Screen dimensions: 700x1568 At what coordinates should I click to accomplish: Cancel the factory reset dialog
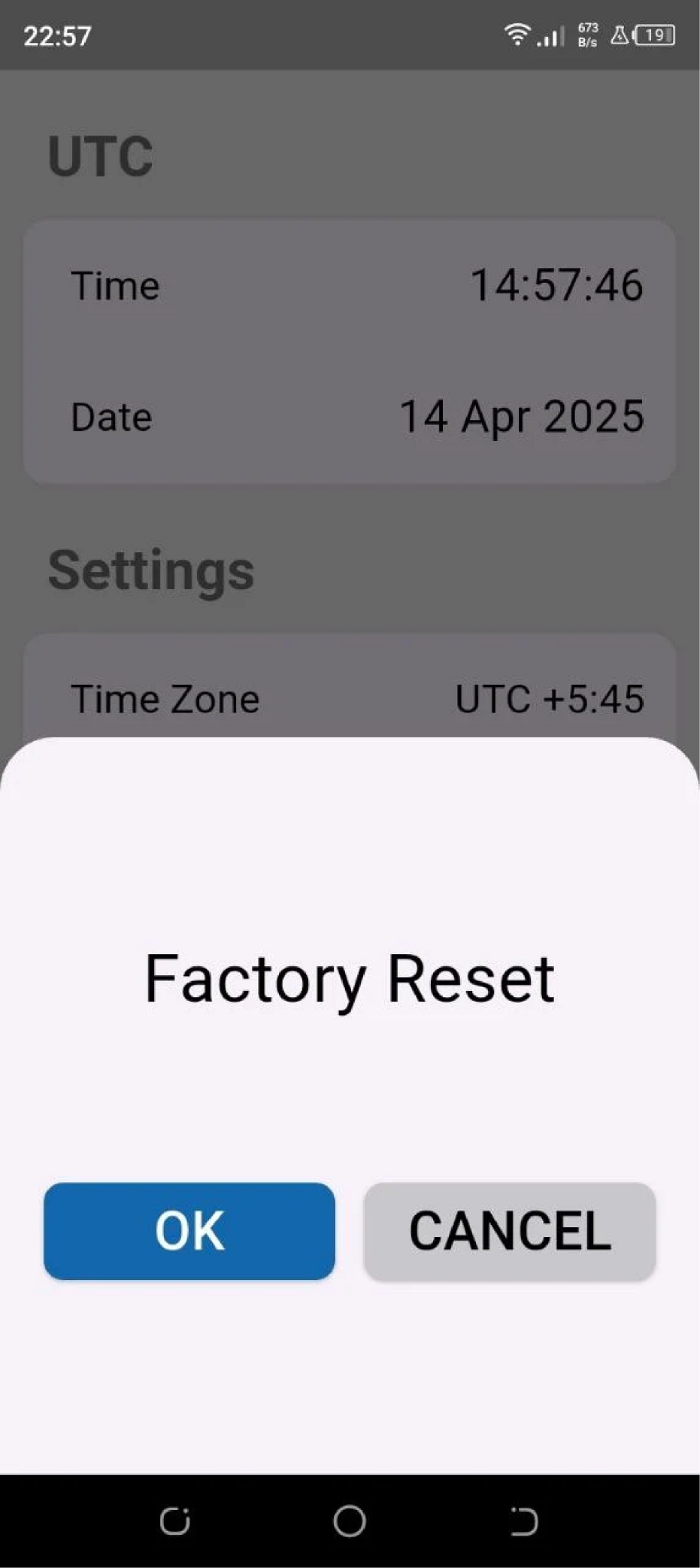tap(510, 1231)
